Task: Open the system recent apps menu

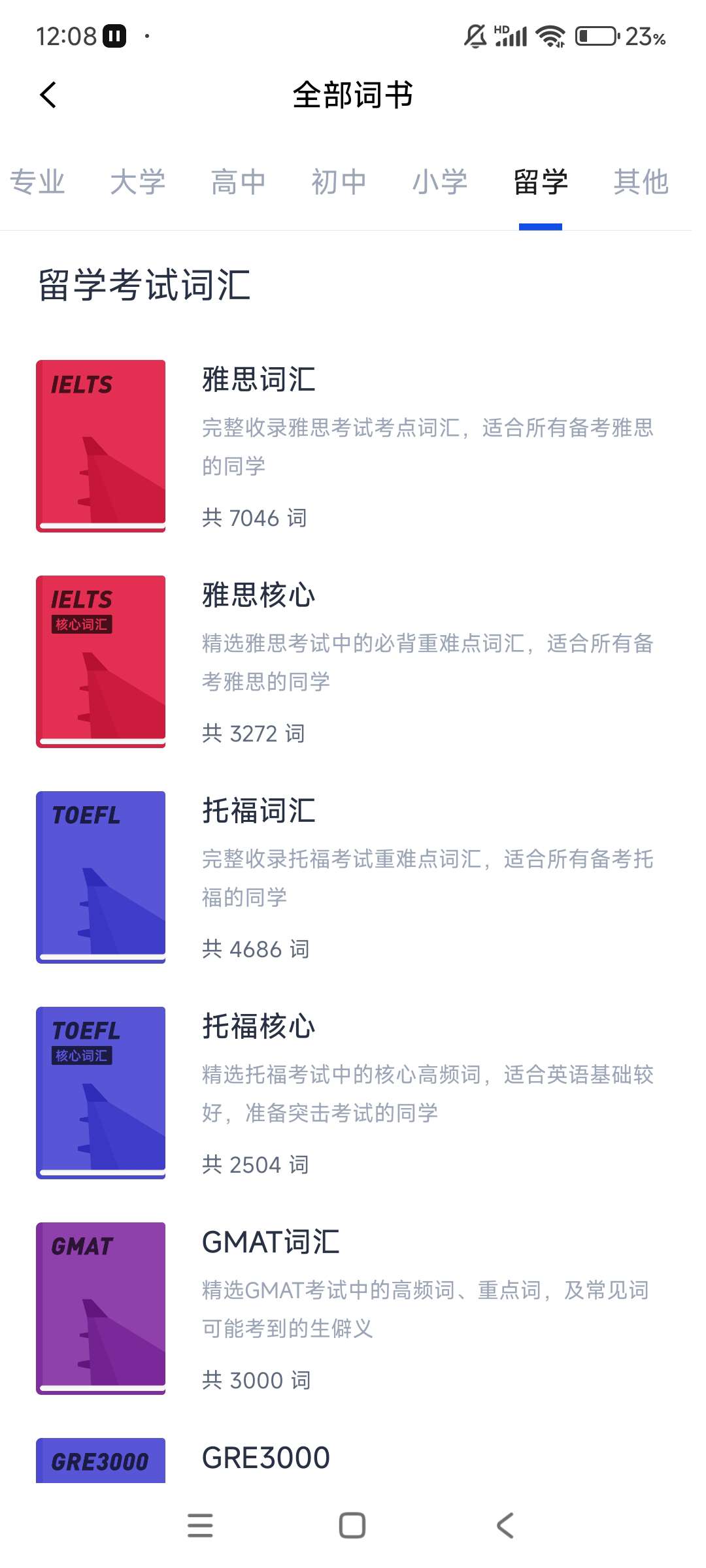Action: tap(200, 1526)
